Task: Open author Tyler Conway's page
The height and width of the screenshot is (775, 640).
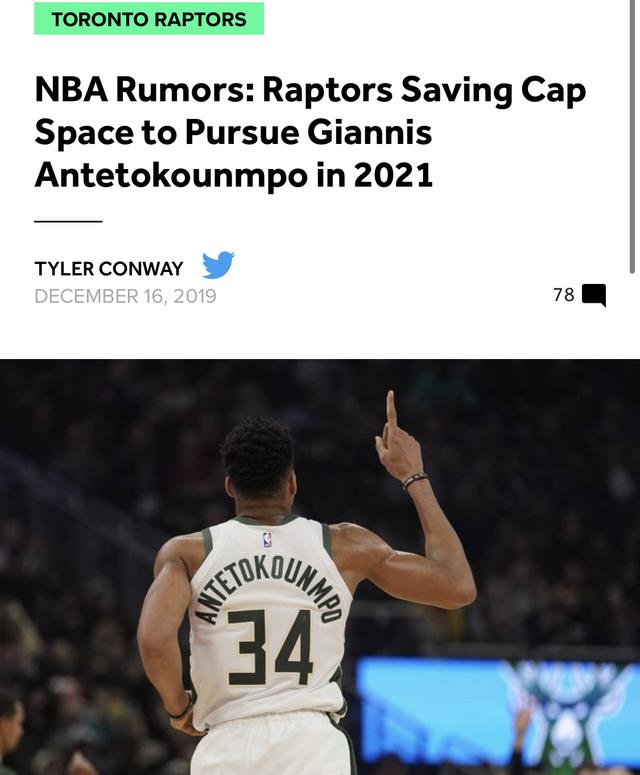Action: tap(109, 268)
